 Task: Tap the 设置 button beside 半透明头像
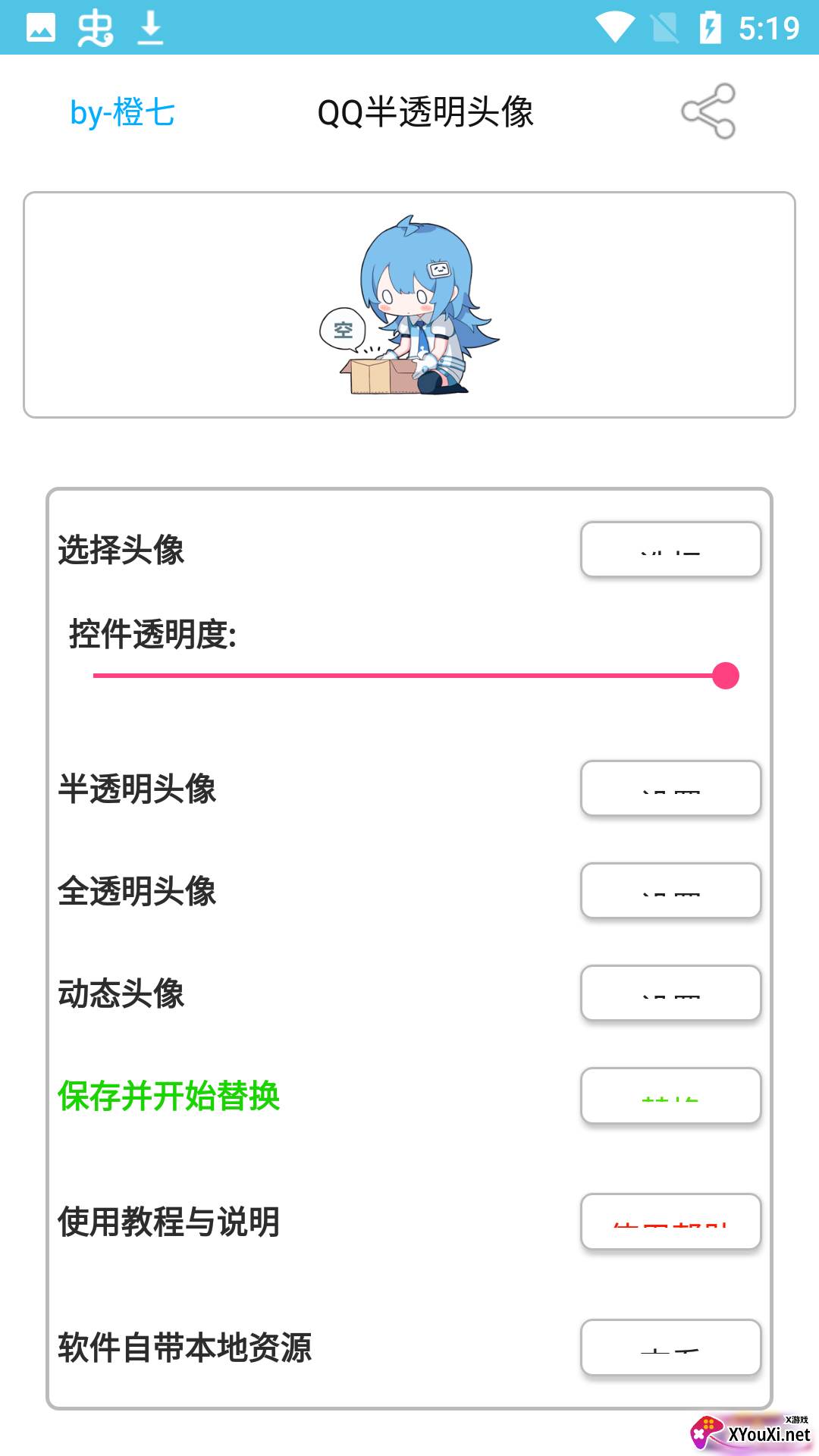(x=670, y=789)
